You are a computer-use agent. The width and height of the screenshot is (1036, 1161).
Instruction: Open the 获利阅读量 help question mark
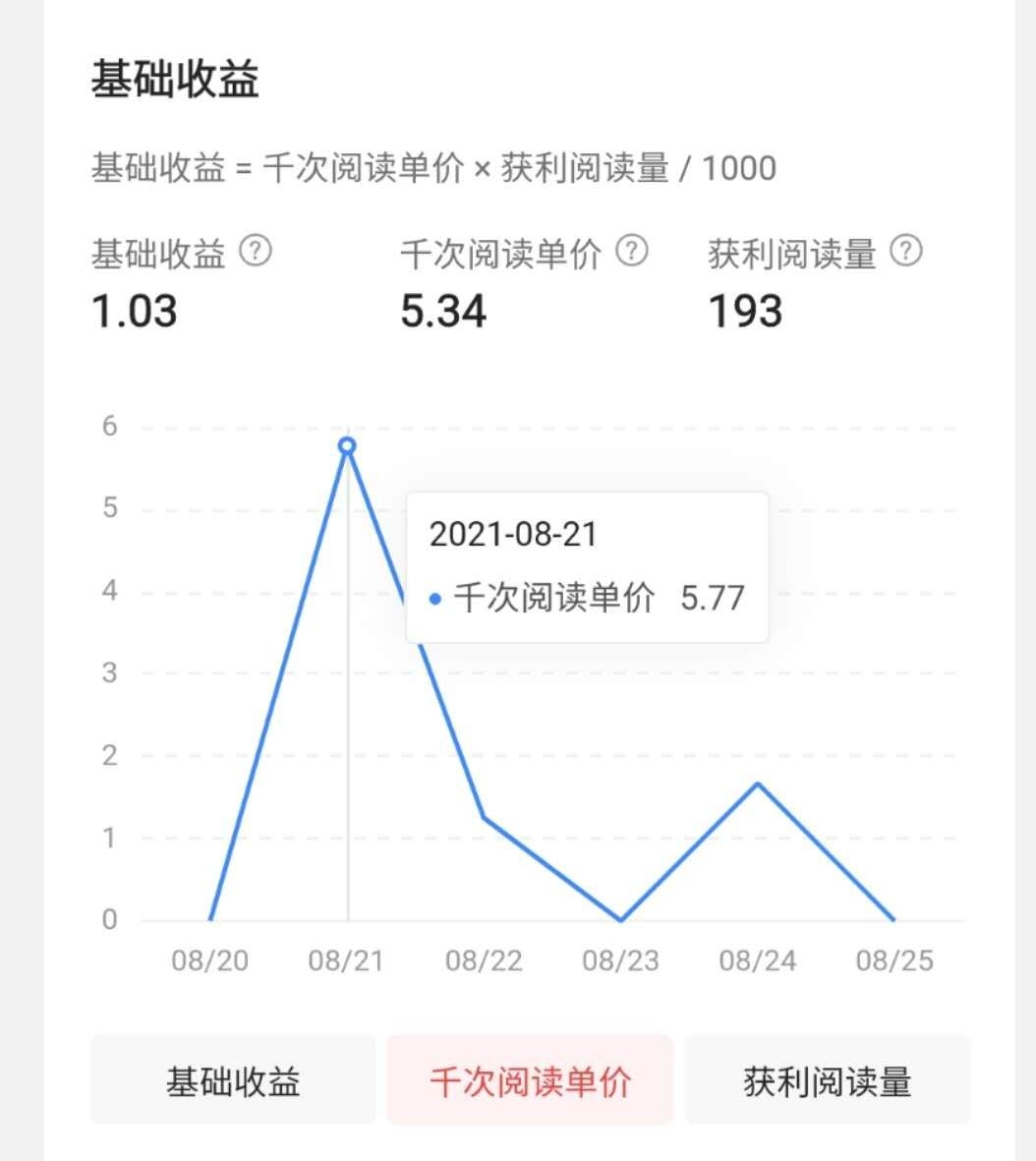coord(905,253)
